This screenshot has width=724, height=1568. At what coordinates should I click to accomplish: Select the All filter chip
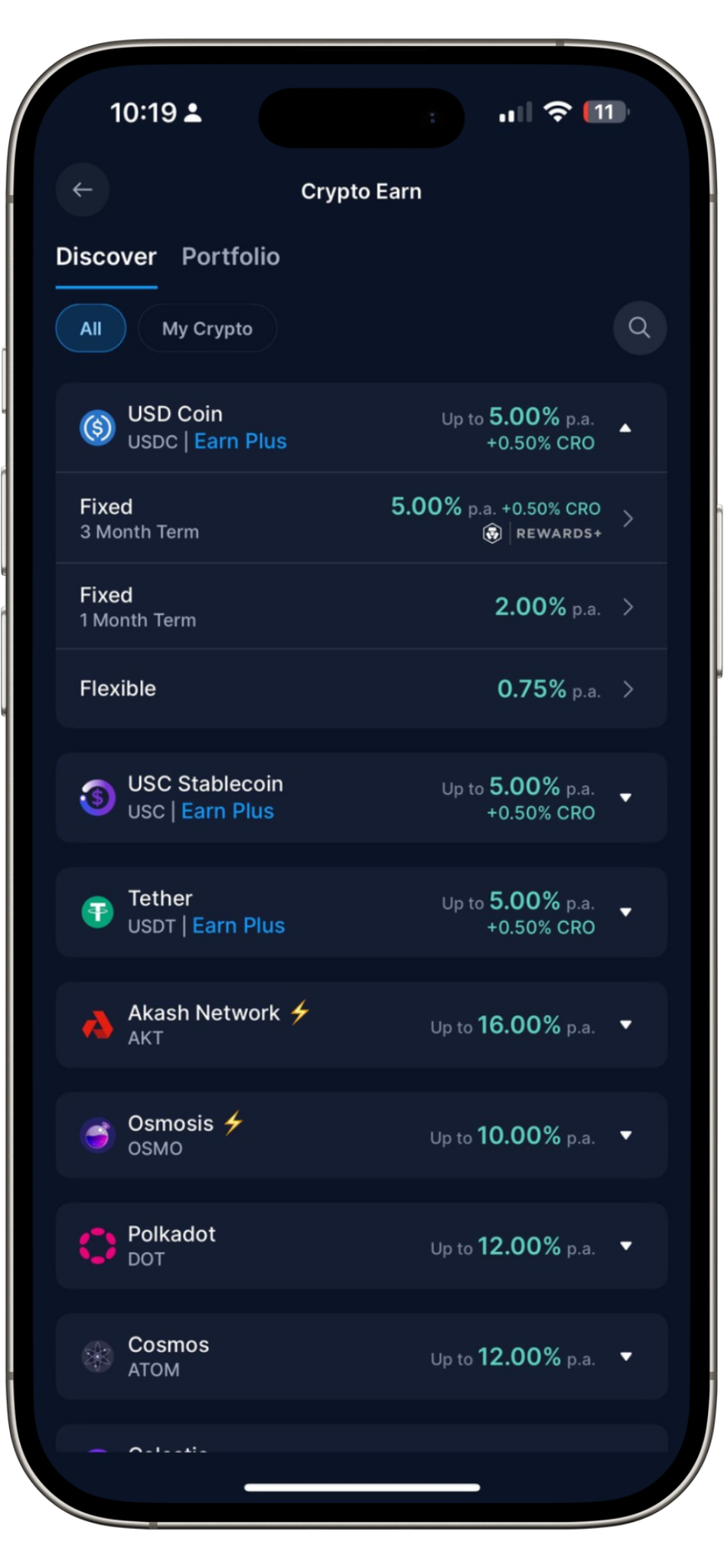click(91, 328)
